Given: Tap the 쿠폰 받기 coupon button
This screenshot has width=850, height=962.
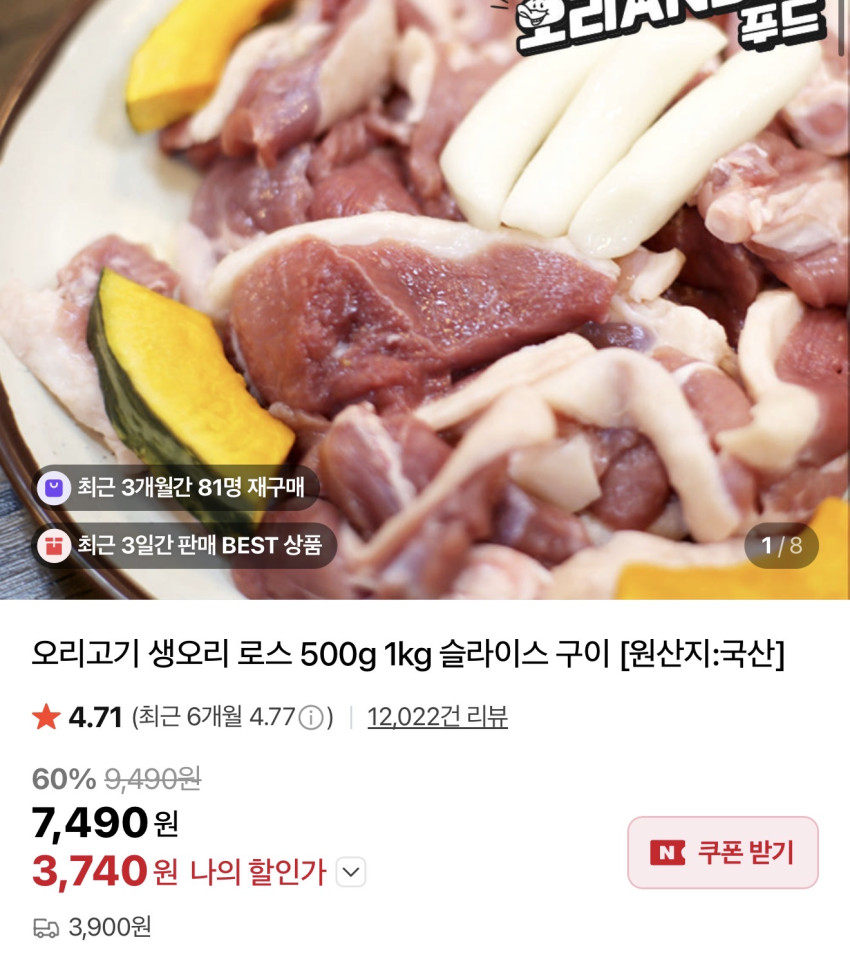Looking at the screenshot, I should [722, 852].
